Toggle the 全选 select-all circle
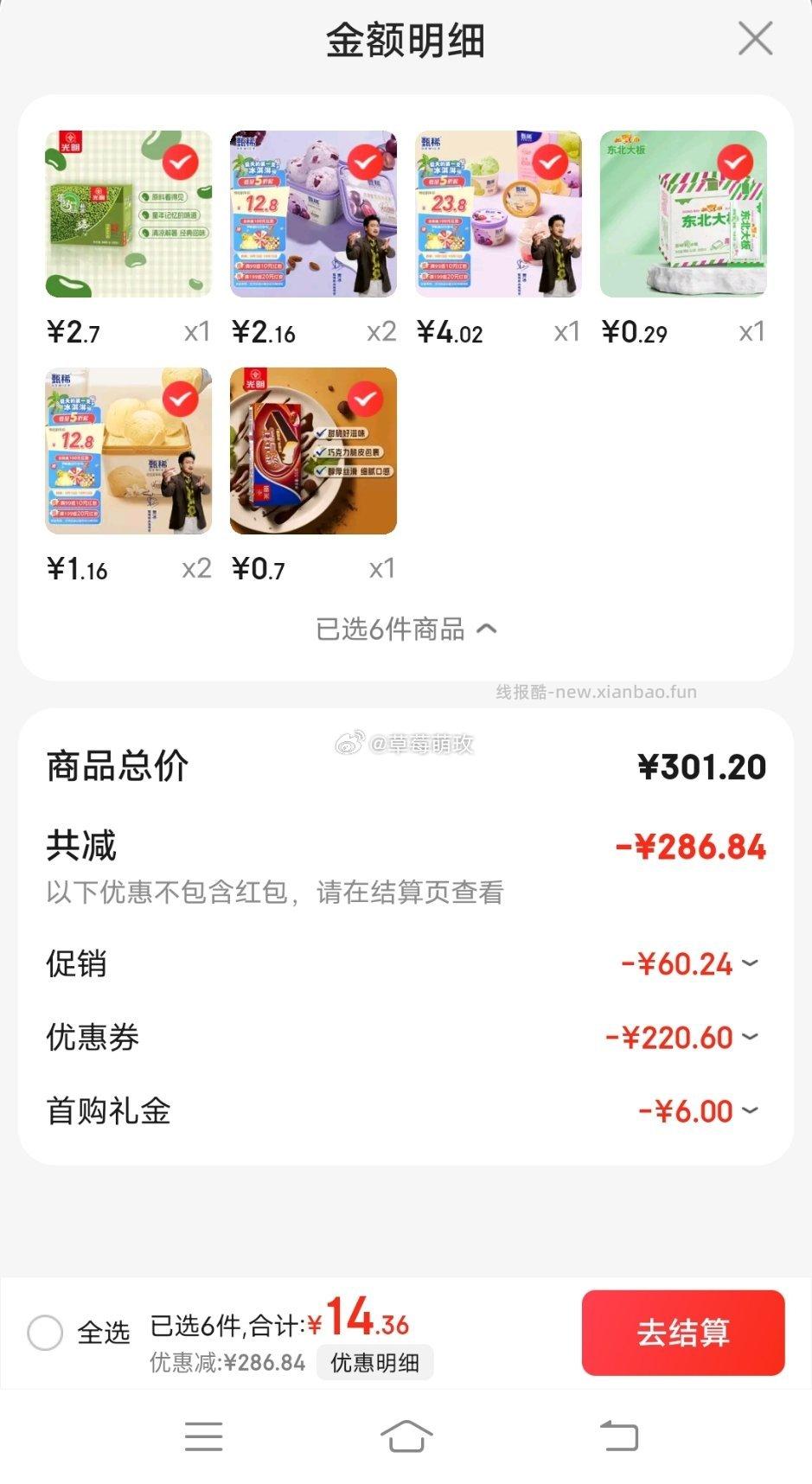The width and height of the screenshot is (812, 1484). tap(48, 1334)
